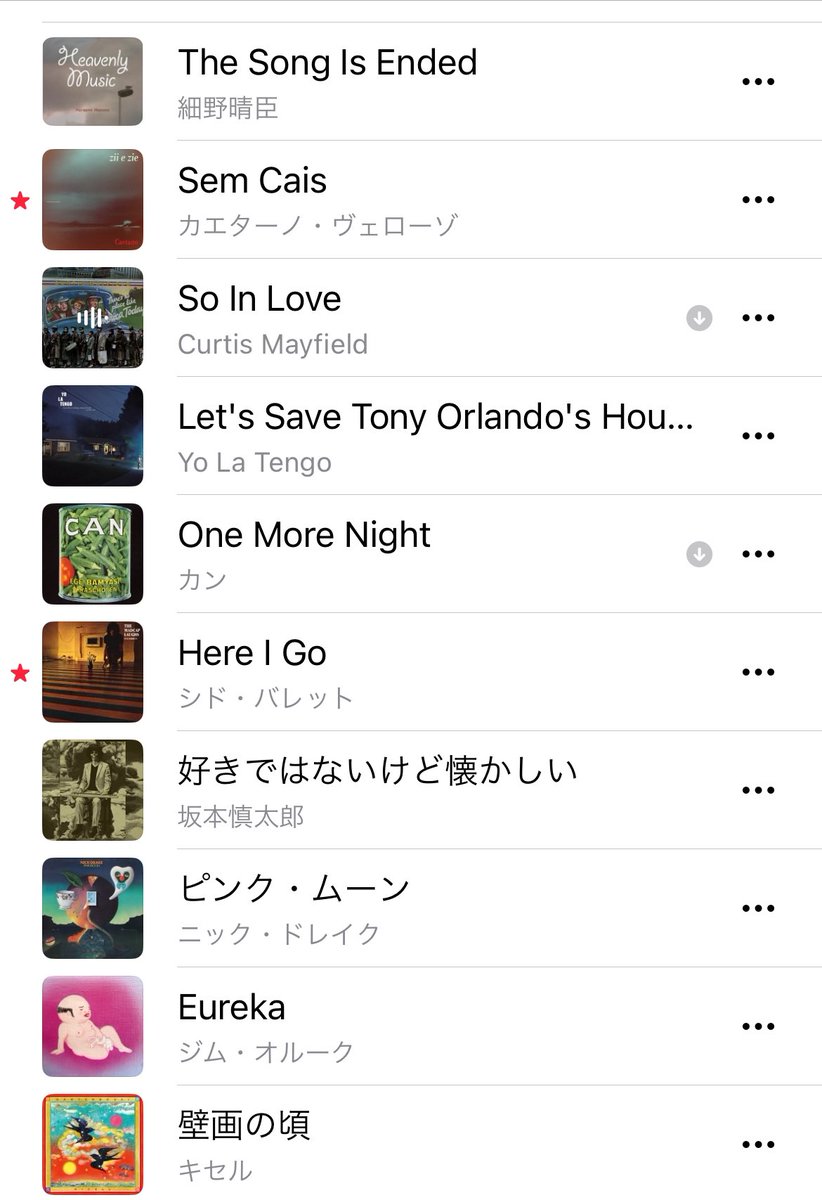Open more options for Eureka
The width and height of the screenshot is (822, 1200).
click(758, 1026)
